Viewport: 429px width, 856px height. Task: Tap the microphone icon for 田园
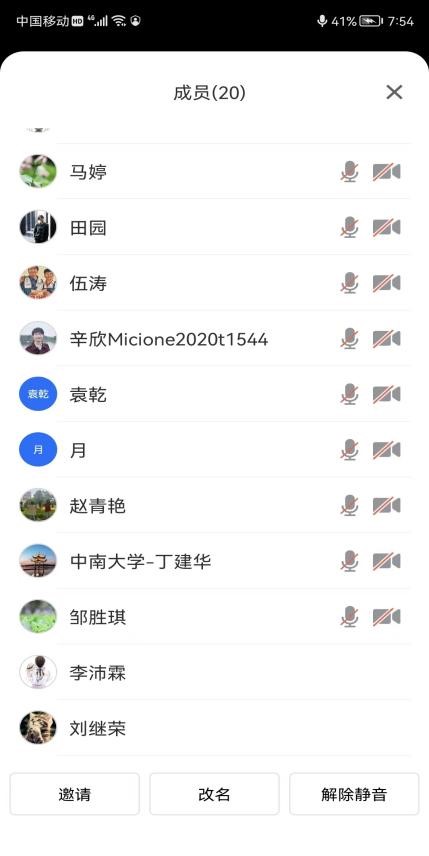[349, 227]
